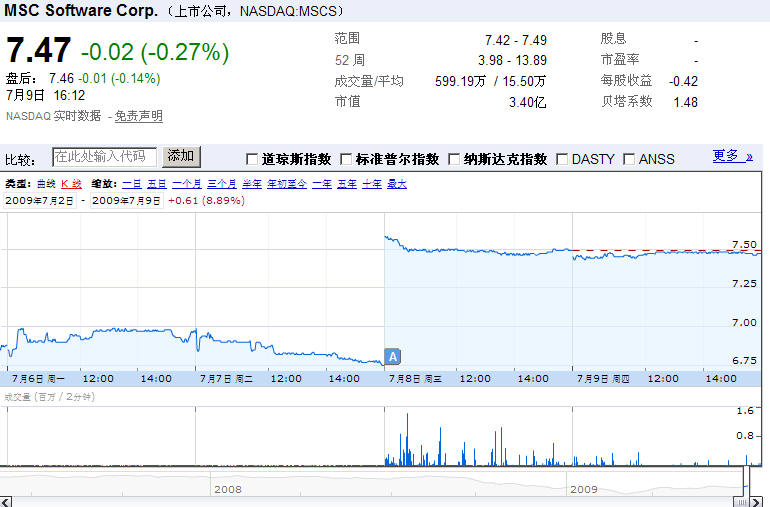The height and width of the screenshot is (507, 770).
Task: Open the 免责声明 link
Action: pyautogui.click(x=138, y=116)
